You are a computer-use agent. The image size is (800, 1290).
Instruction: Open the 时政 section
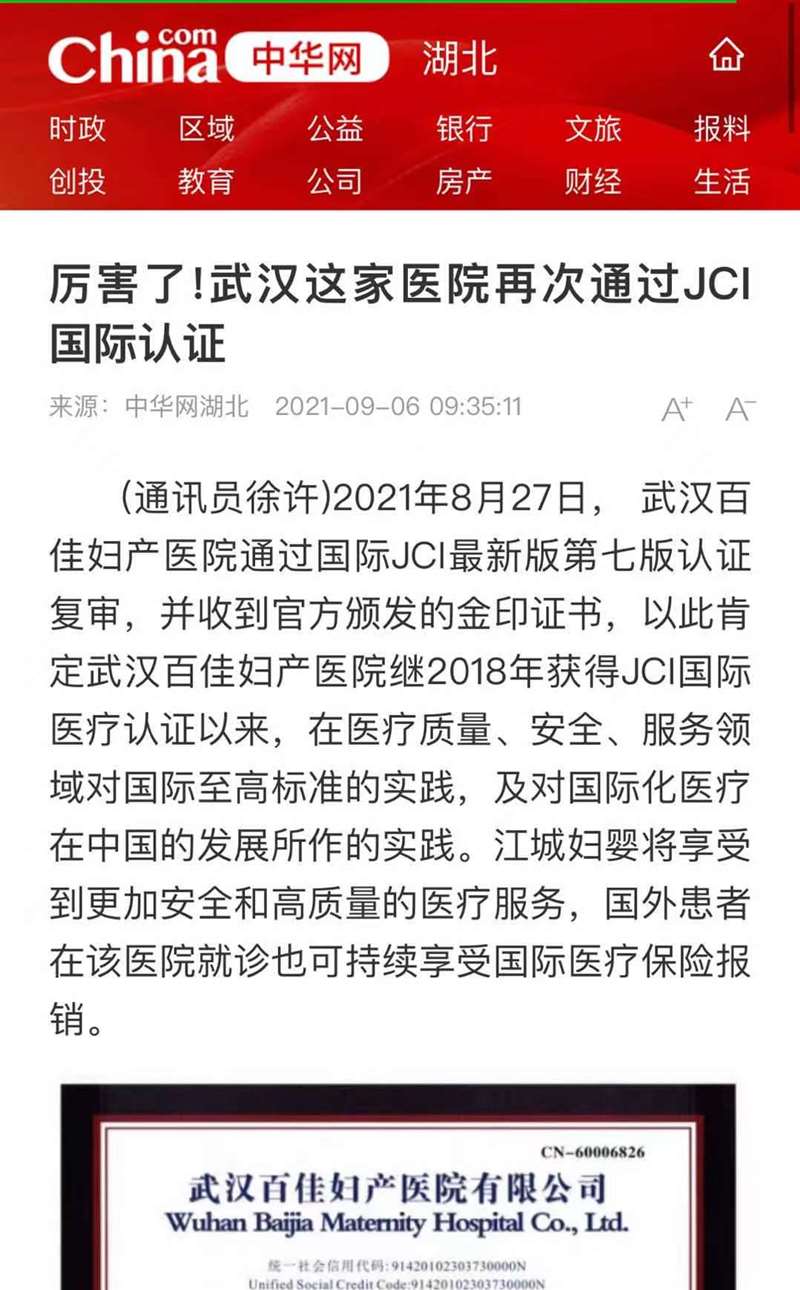coord(78,129)
